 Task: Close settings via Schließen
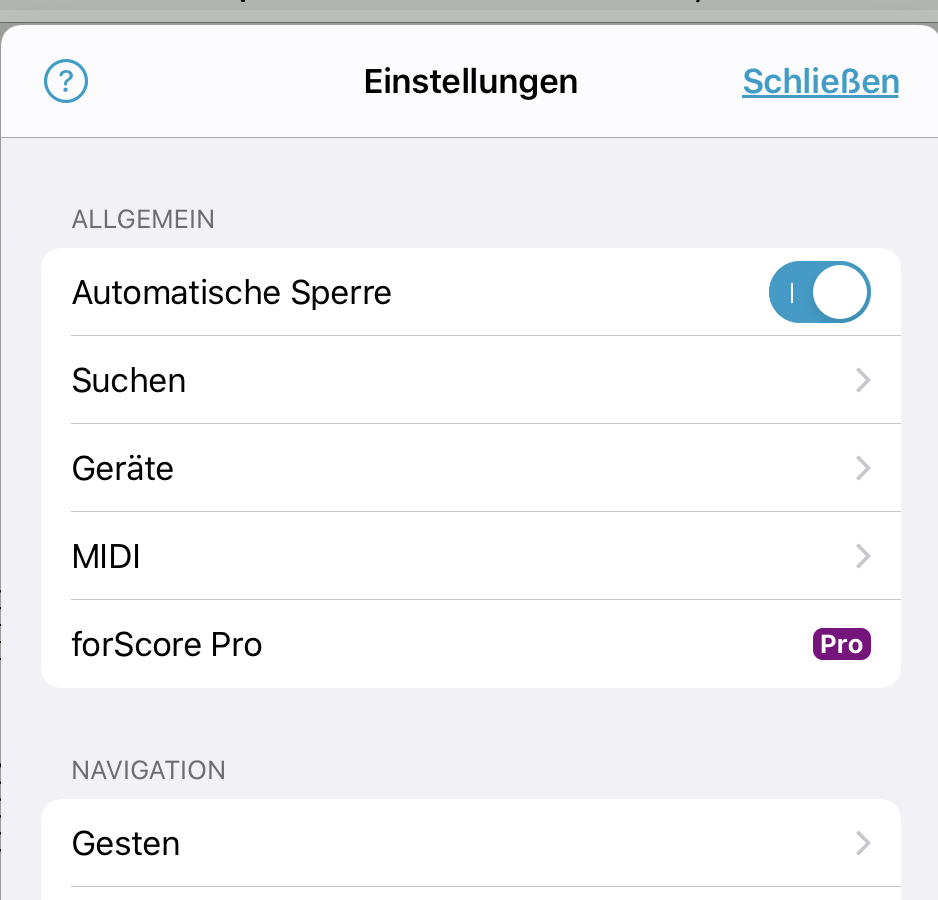tap(820, 81)
